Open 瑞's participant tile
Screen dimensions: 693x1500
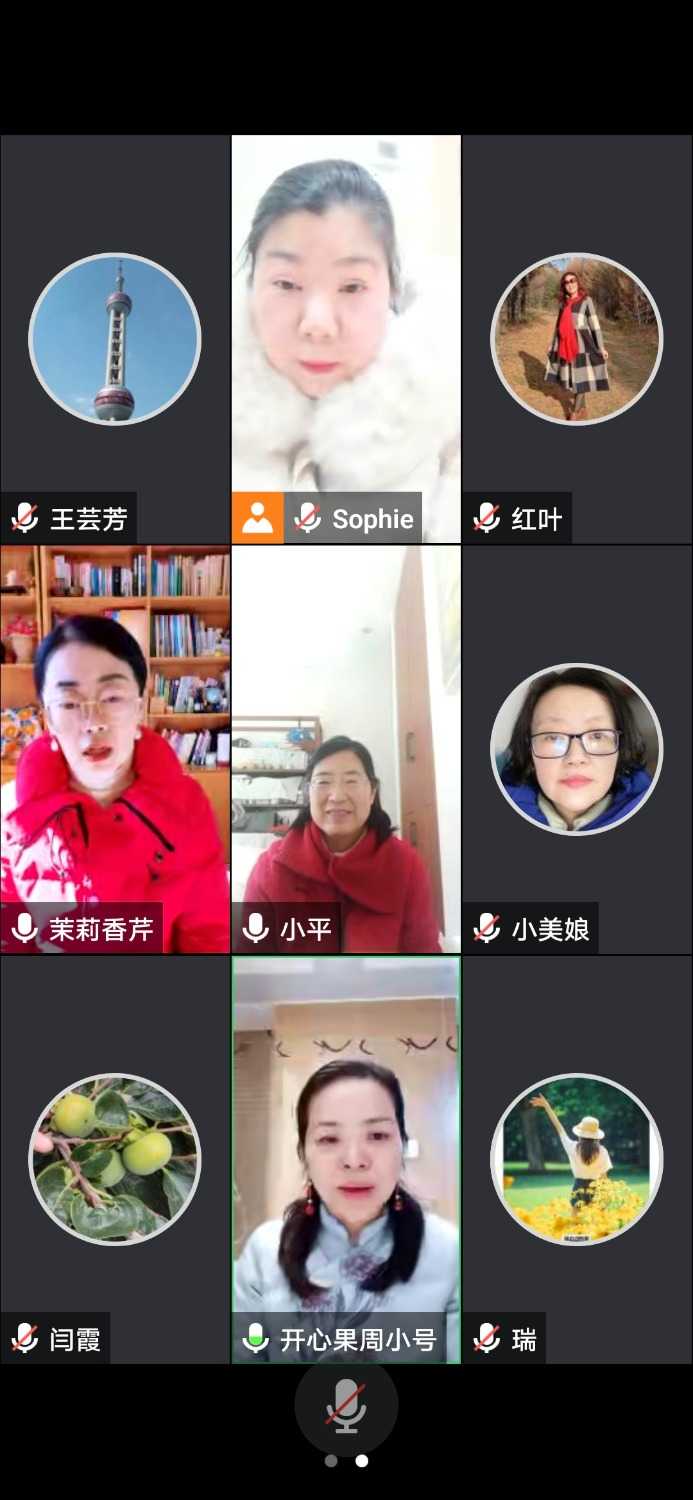pyautogui.click(x=577, y=1160)
